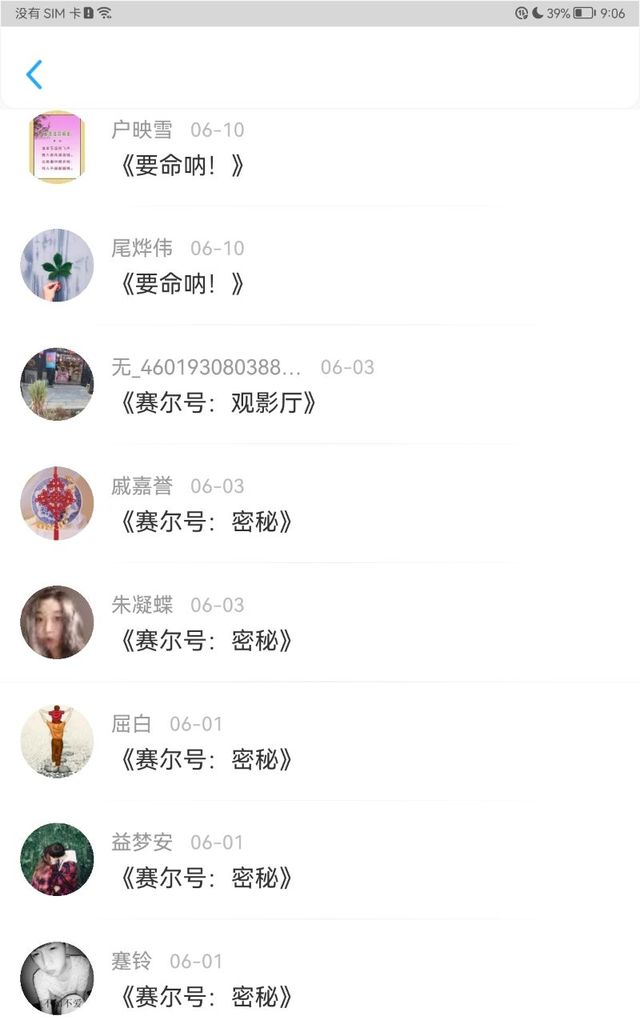Open 戚嘉誉's 《赛尔号：密秘》 entry
This screenshot has width=640, height=1024.
(206, 522)
